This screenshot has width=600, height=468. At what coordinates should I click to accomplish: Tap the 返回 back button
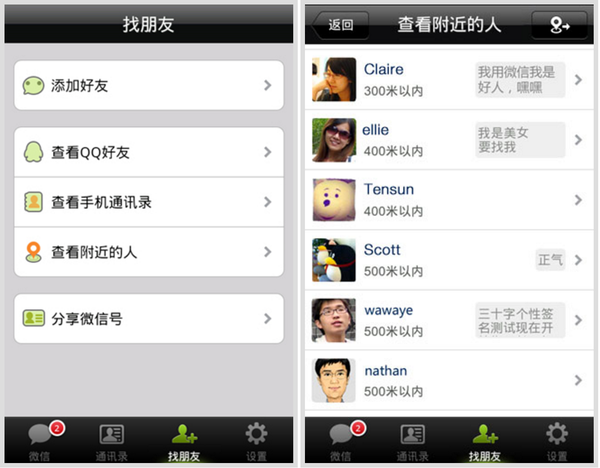tap(339, 25)
